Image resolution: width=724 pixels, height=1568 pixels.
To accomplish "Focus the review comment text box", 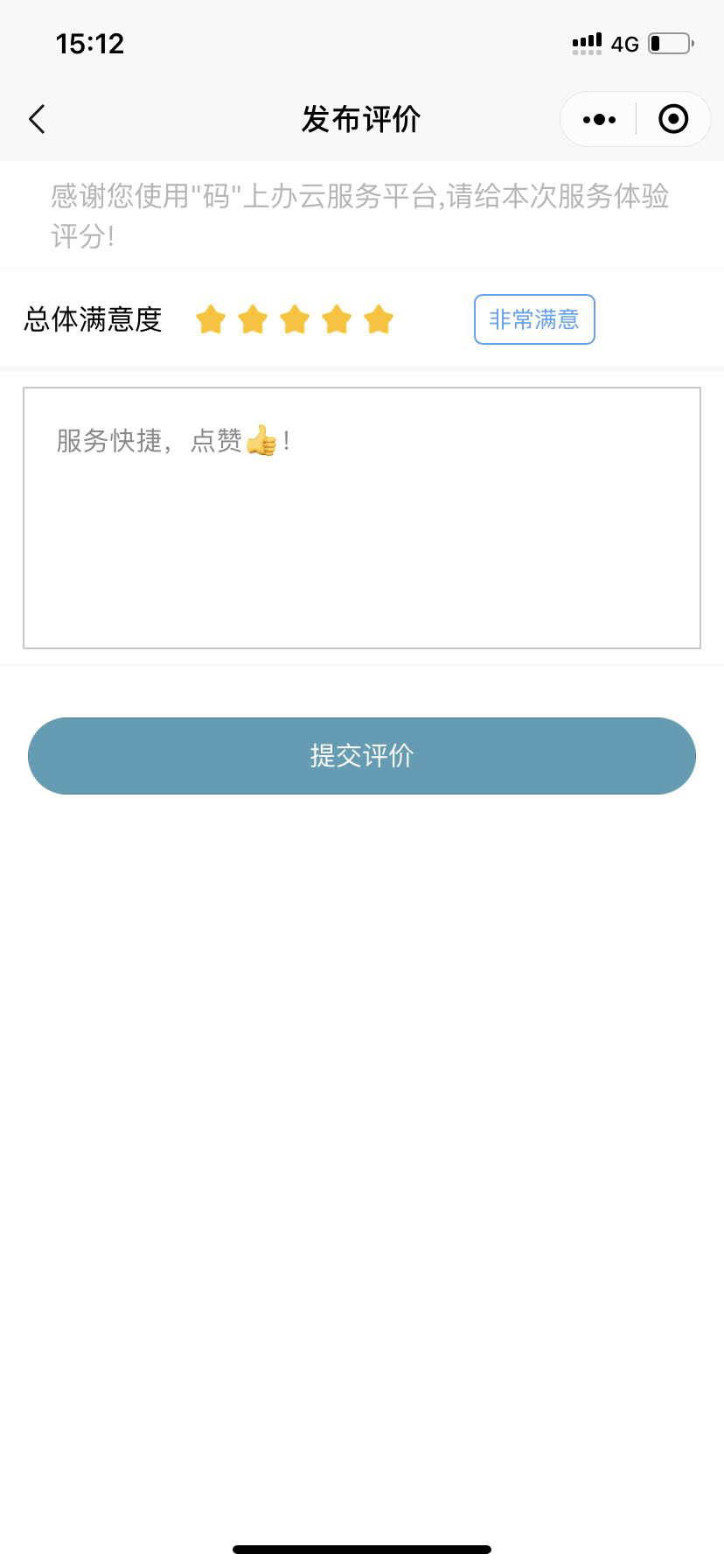I will tap(362, 518).
